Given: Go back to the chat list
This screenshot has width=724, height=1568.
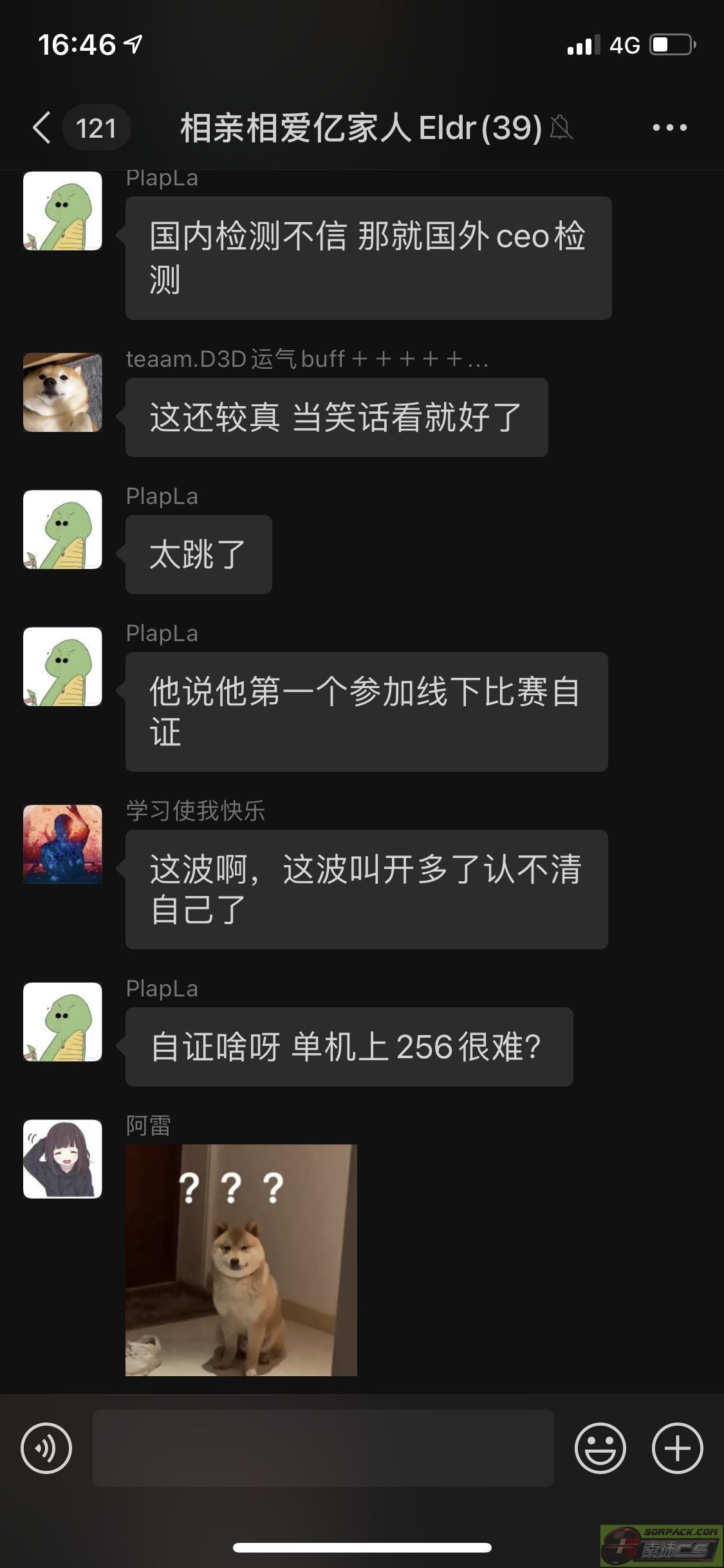Looking at the screenshot, I should (42, 127).
